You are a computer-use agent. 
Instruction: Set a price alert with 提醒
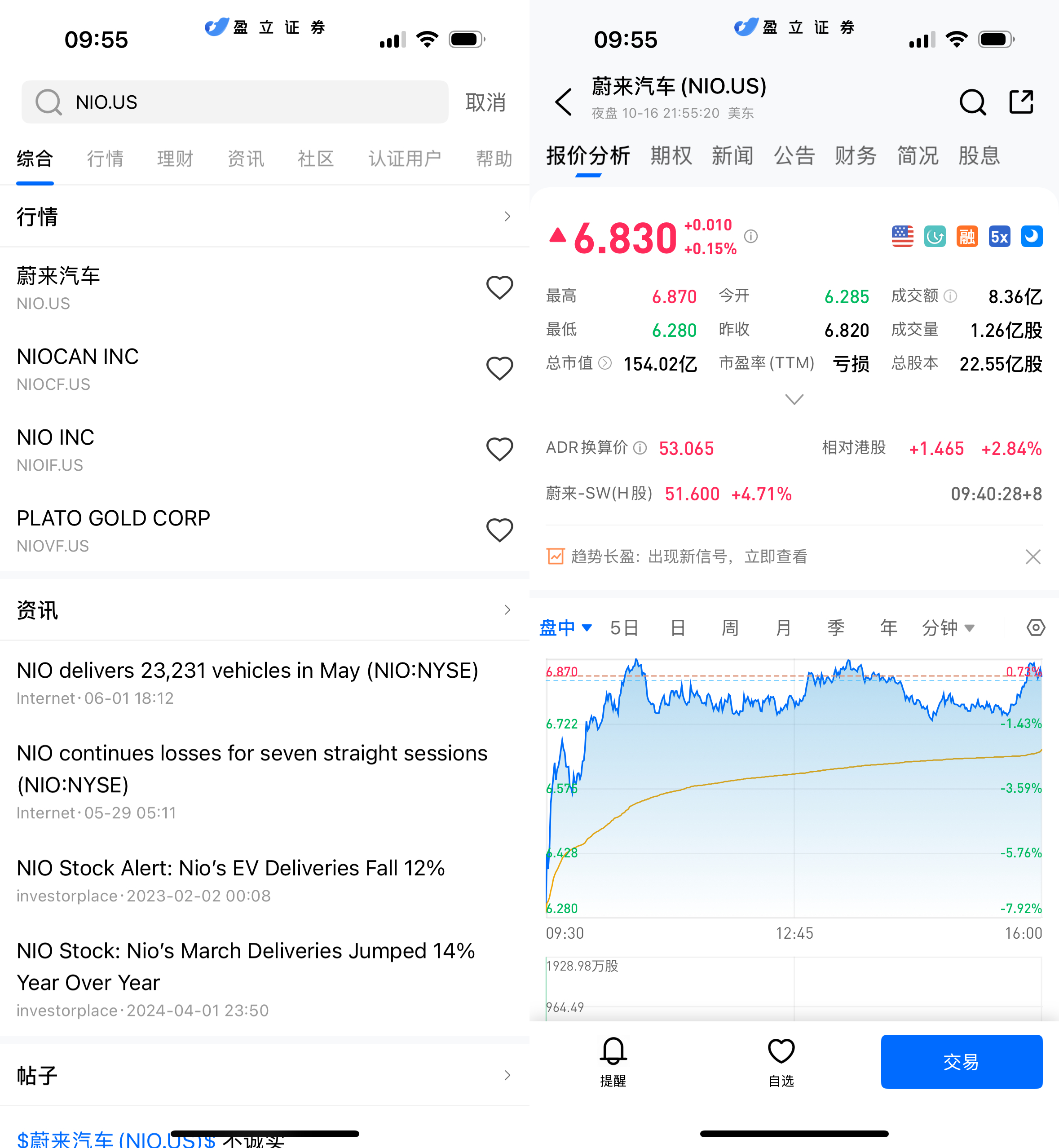[613, 1061]
